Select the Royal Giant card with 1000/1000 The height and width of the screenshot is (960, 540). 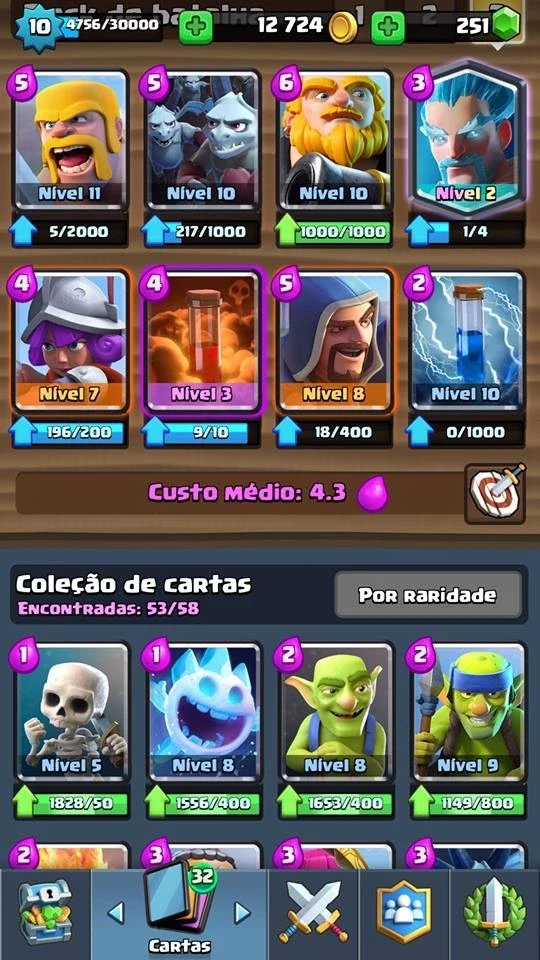tap(335, 141)
